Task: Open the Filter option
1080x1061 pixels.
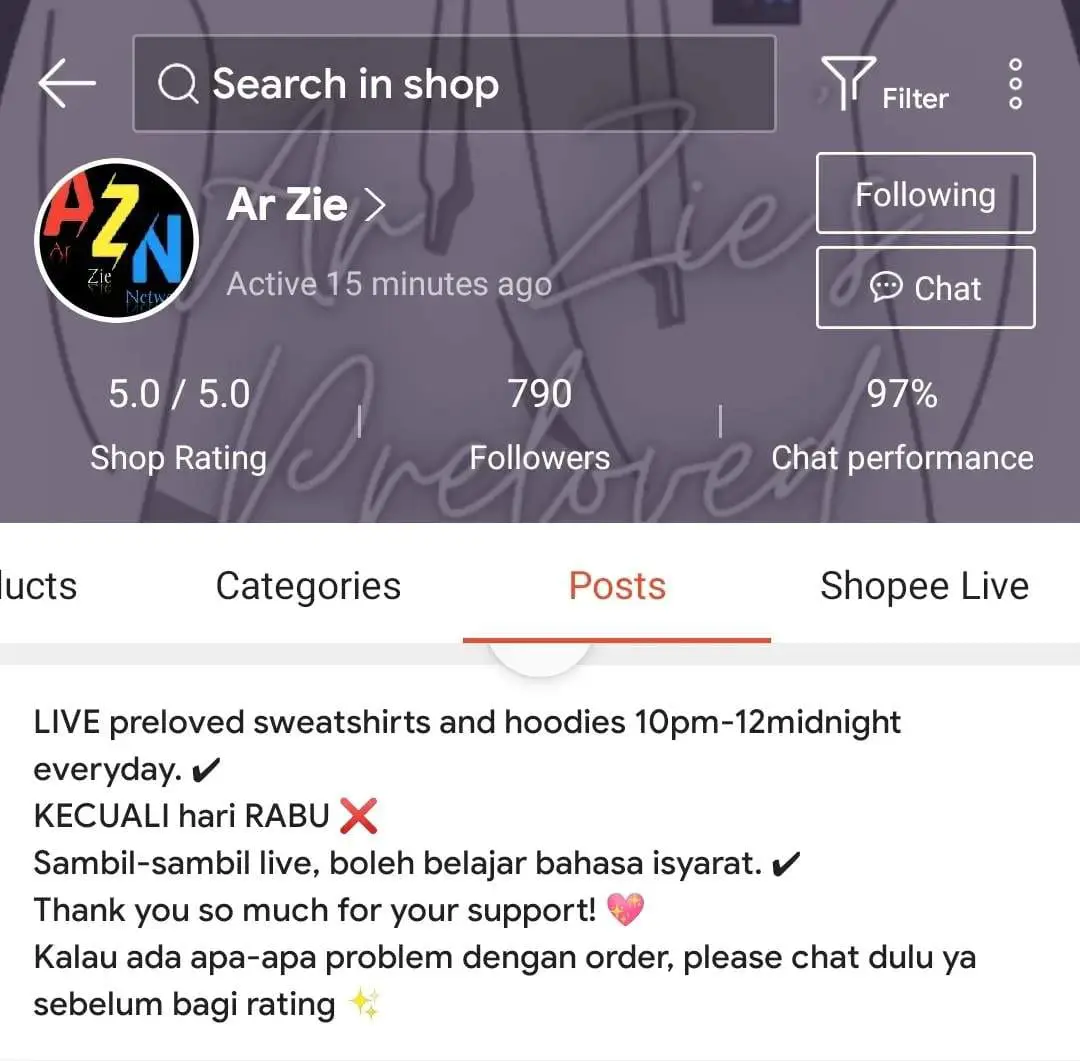Action: point(884,84)
